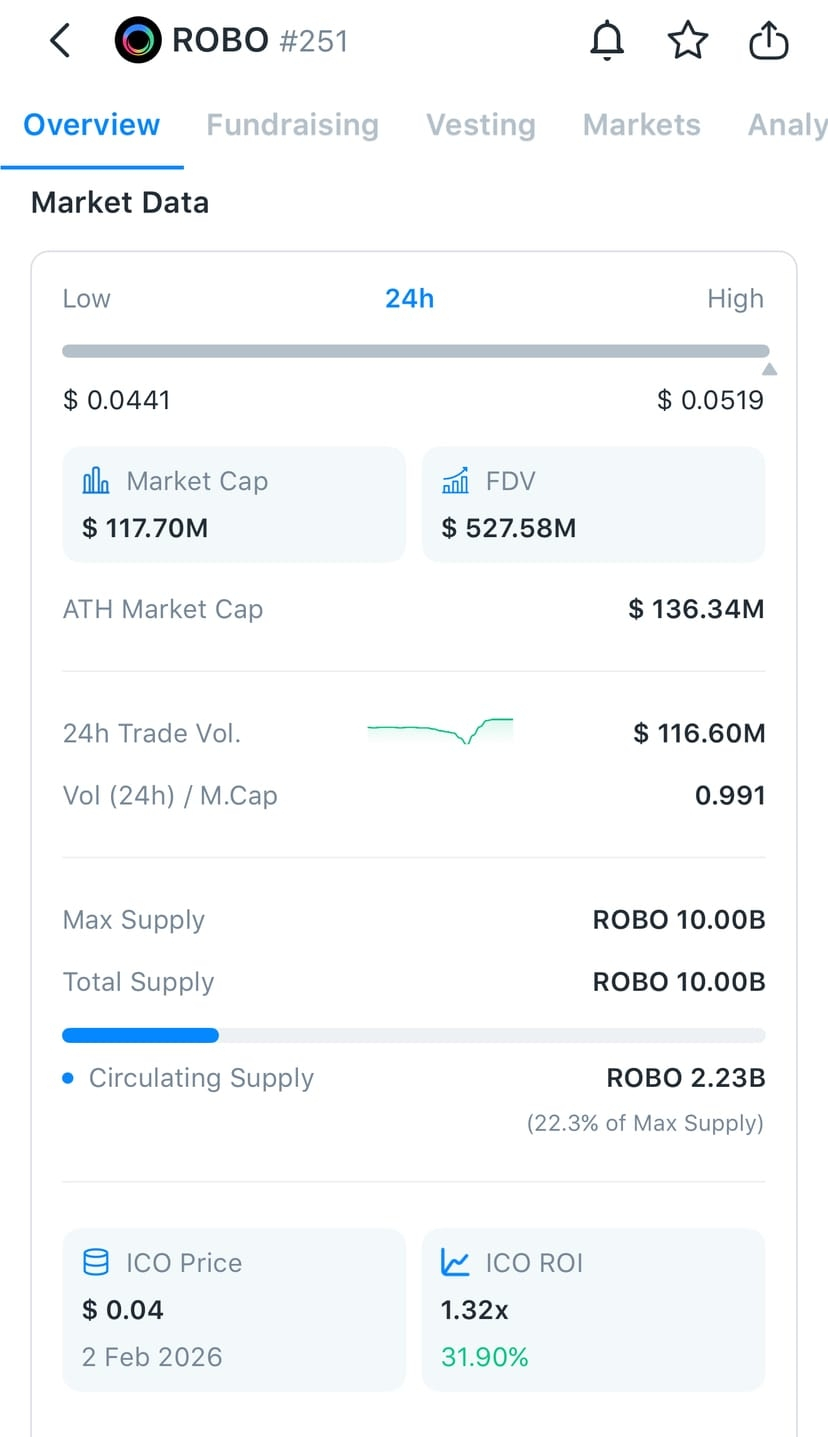
Task: Share the ROBO page
Action: pyautogui.click(x=769, y=41)
